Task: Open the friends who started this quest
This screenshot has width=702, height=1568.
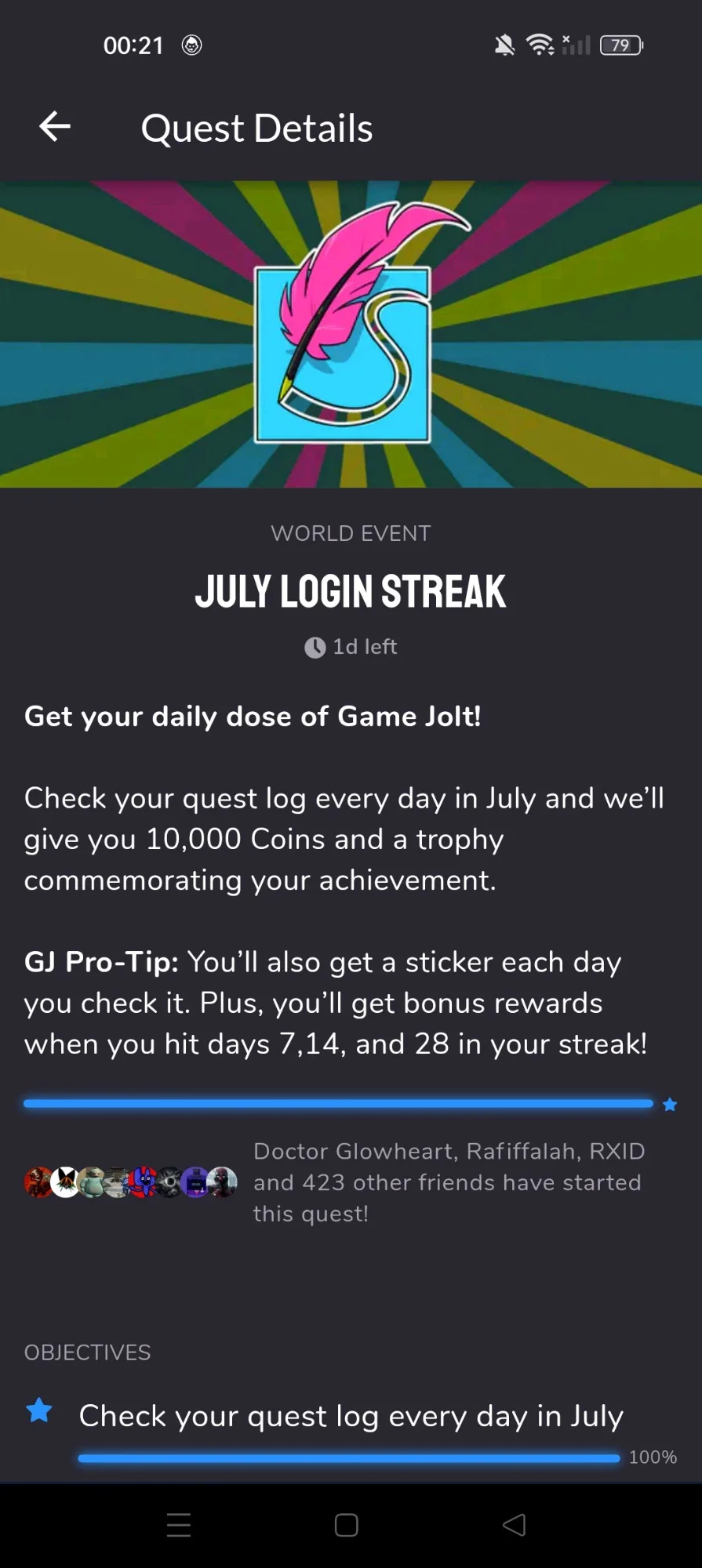Action: click(x=130, y=1182)
